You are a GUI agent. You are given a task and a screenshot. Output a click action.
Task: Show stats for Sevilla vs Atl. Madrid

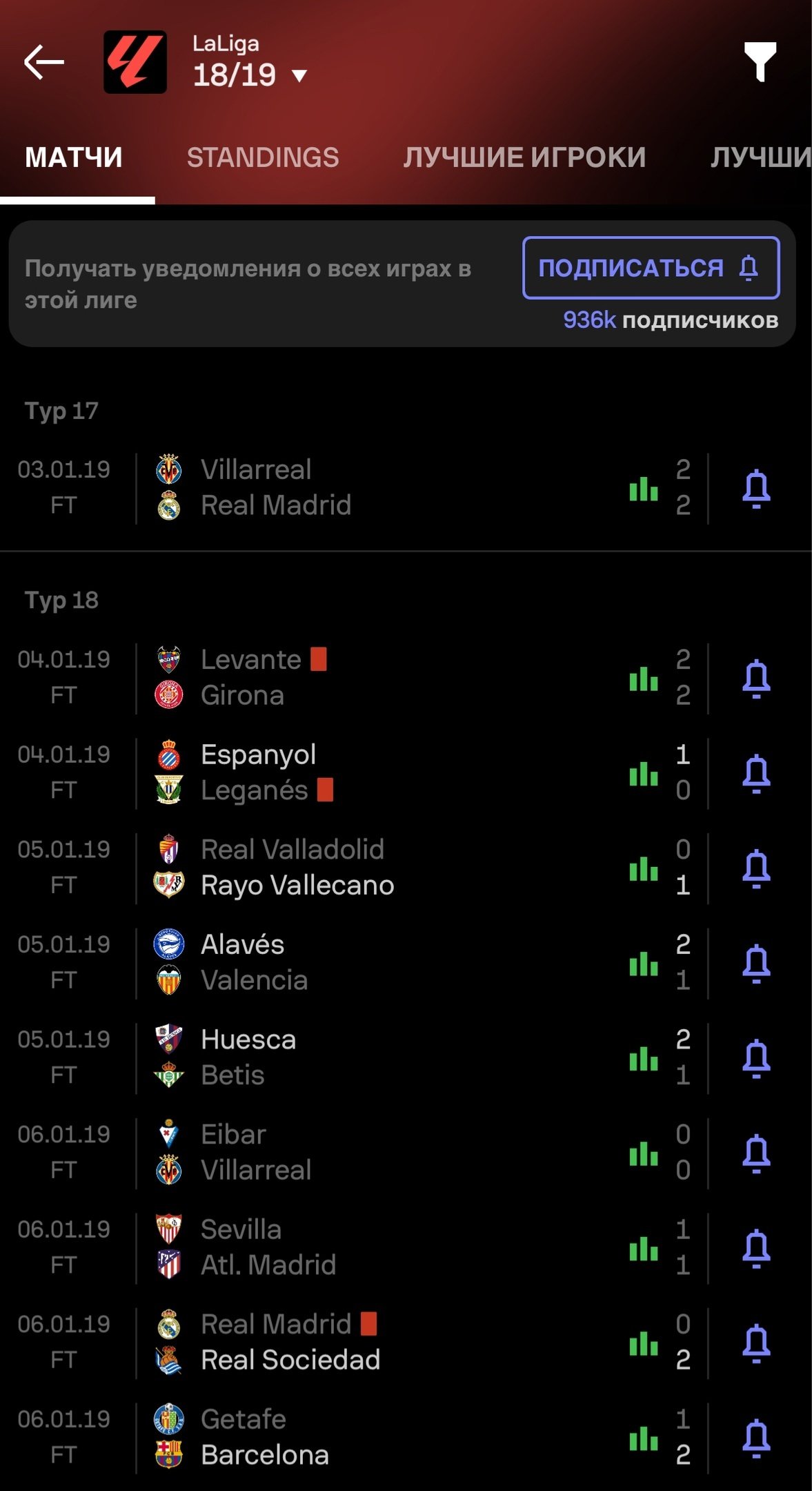pos(643,1247)
